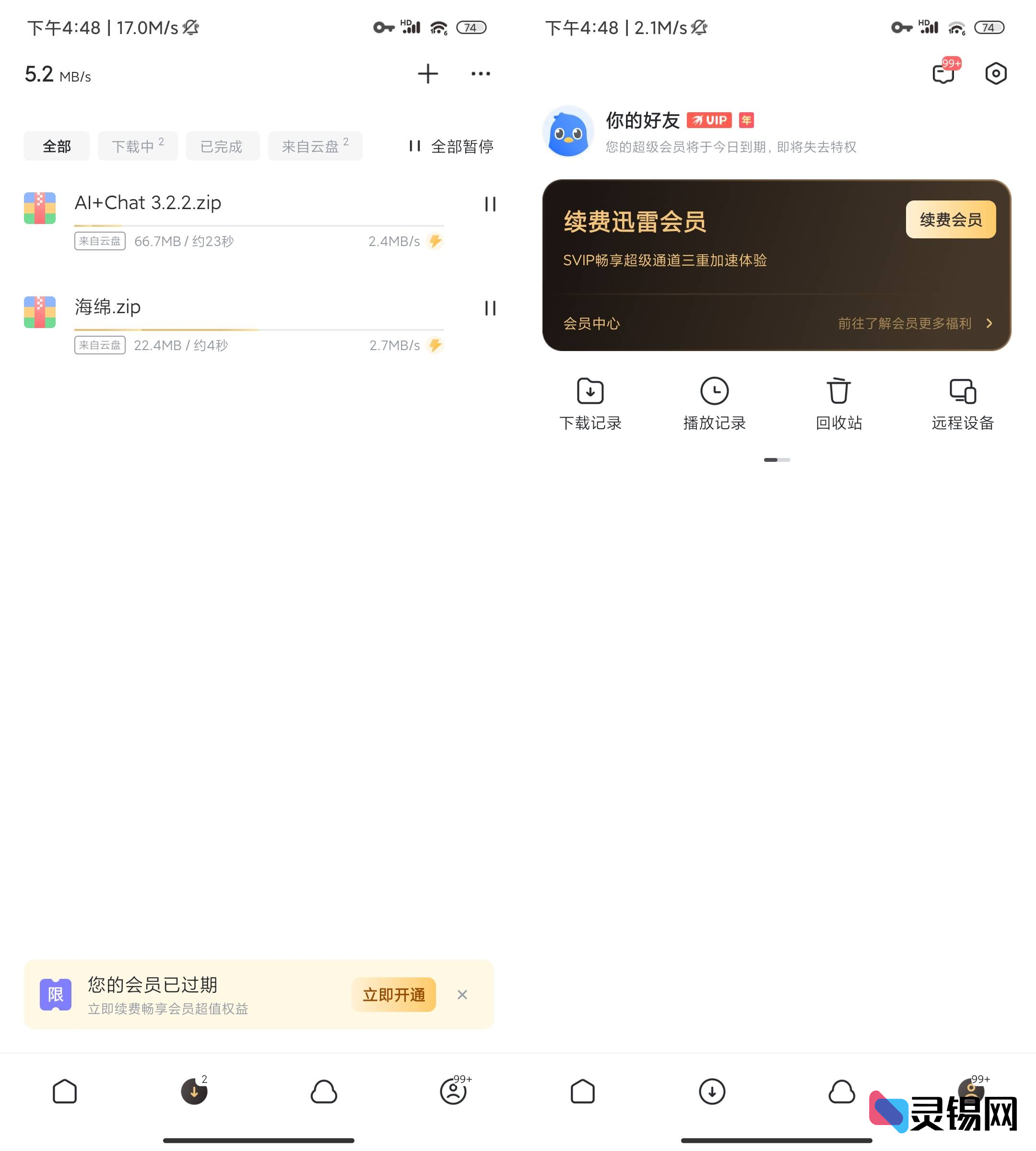
Task: Click the 立即开通 renewal button
Action: tap(394, 995)
